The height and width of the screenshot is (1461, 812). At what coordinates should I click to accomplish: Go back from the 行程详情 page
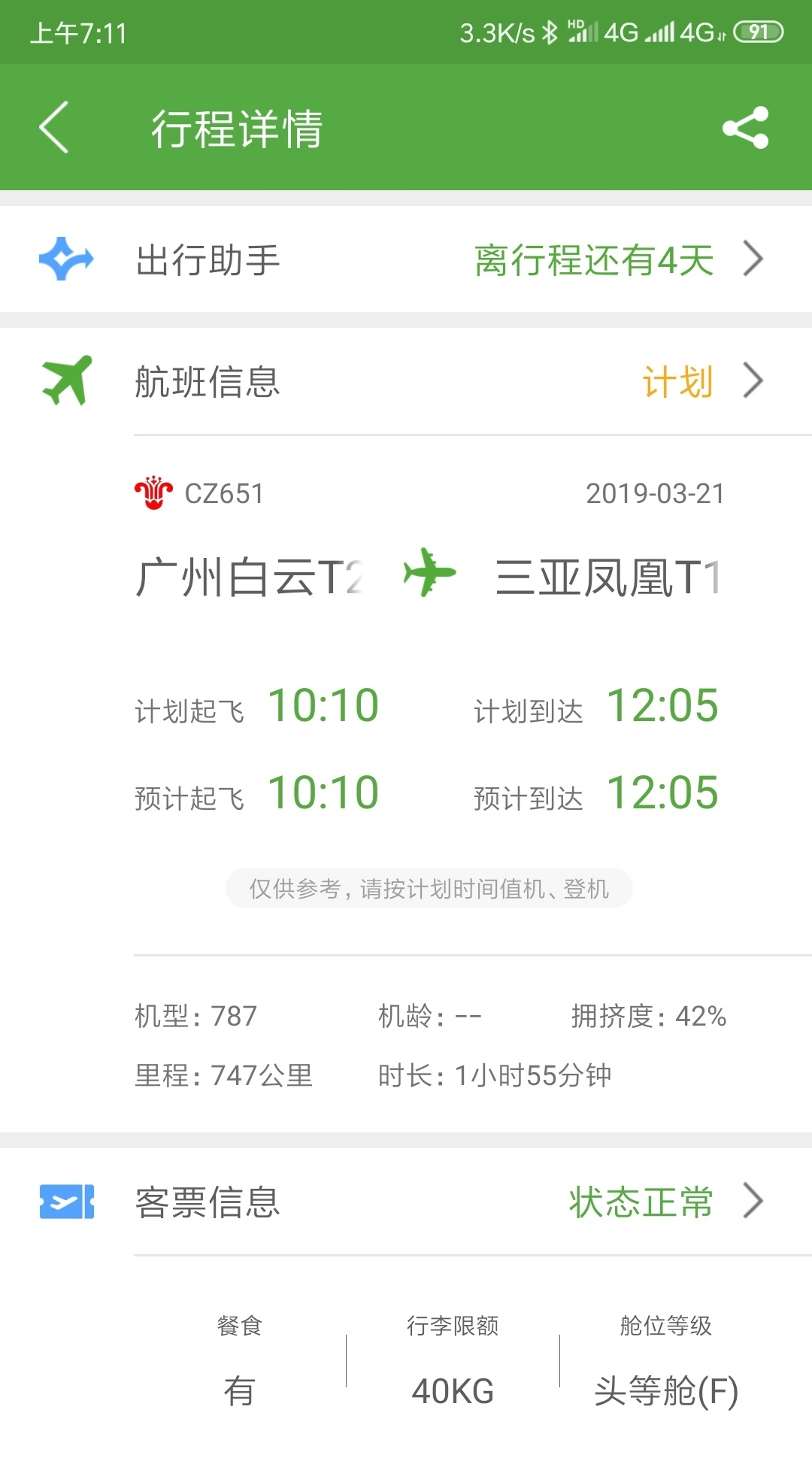[54, 127]
